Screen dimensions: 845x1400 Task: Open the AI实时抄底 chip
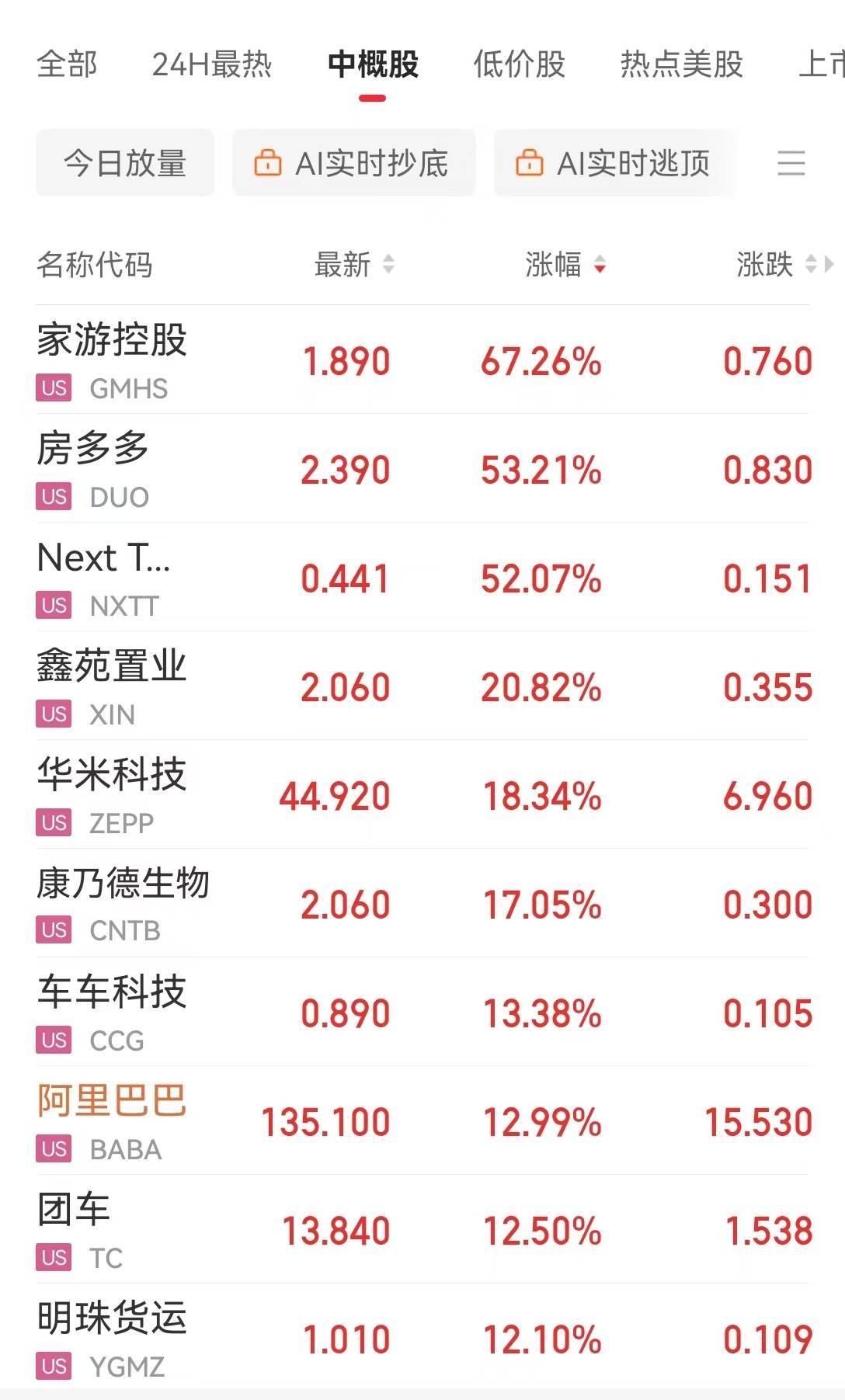coord(353,163)
